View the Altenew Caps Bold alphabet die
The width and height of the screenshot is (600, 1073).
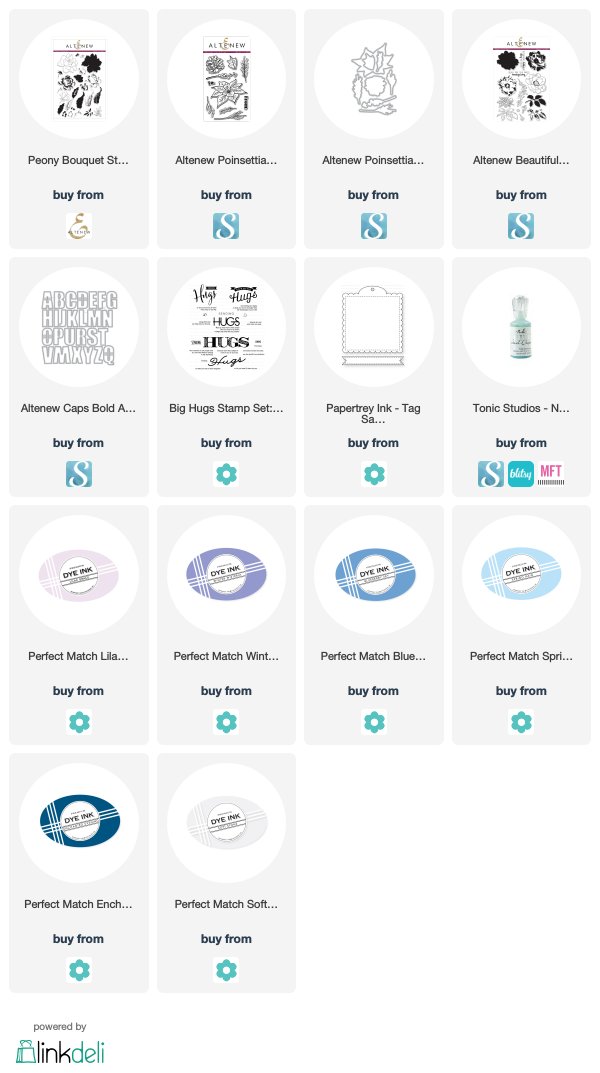pos(79,327)
